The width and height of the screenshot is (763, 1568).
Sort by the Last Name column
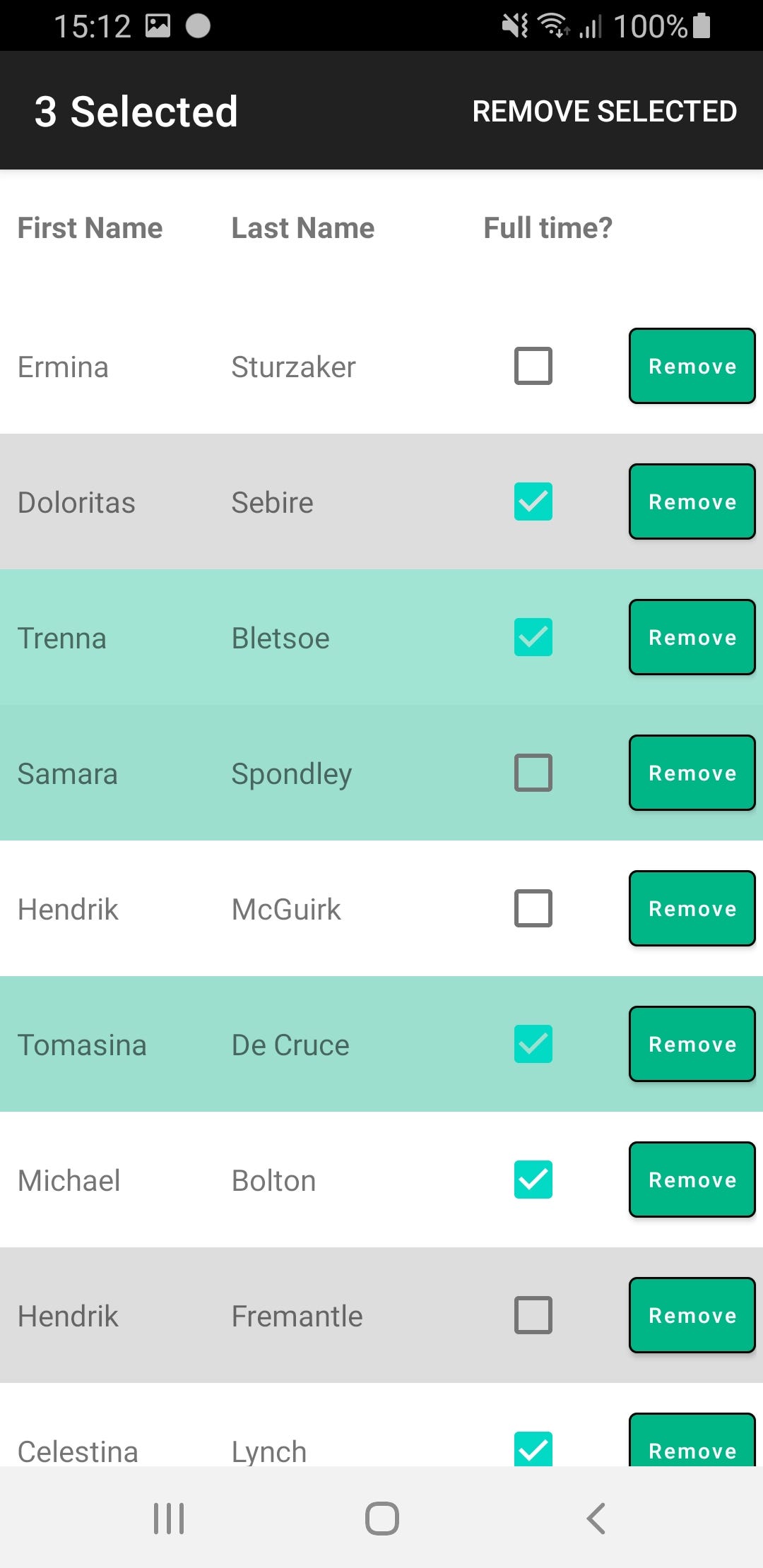click(302, 227)
